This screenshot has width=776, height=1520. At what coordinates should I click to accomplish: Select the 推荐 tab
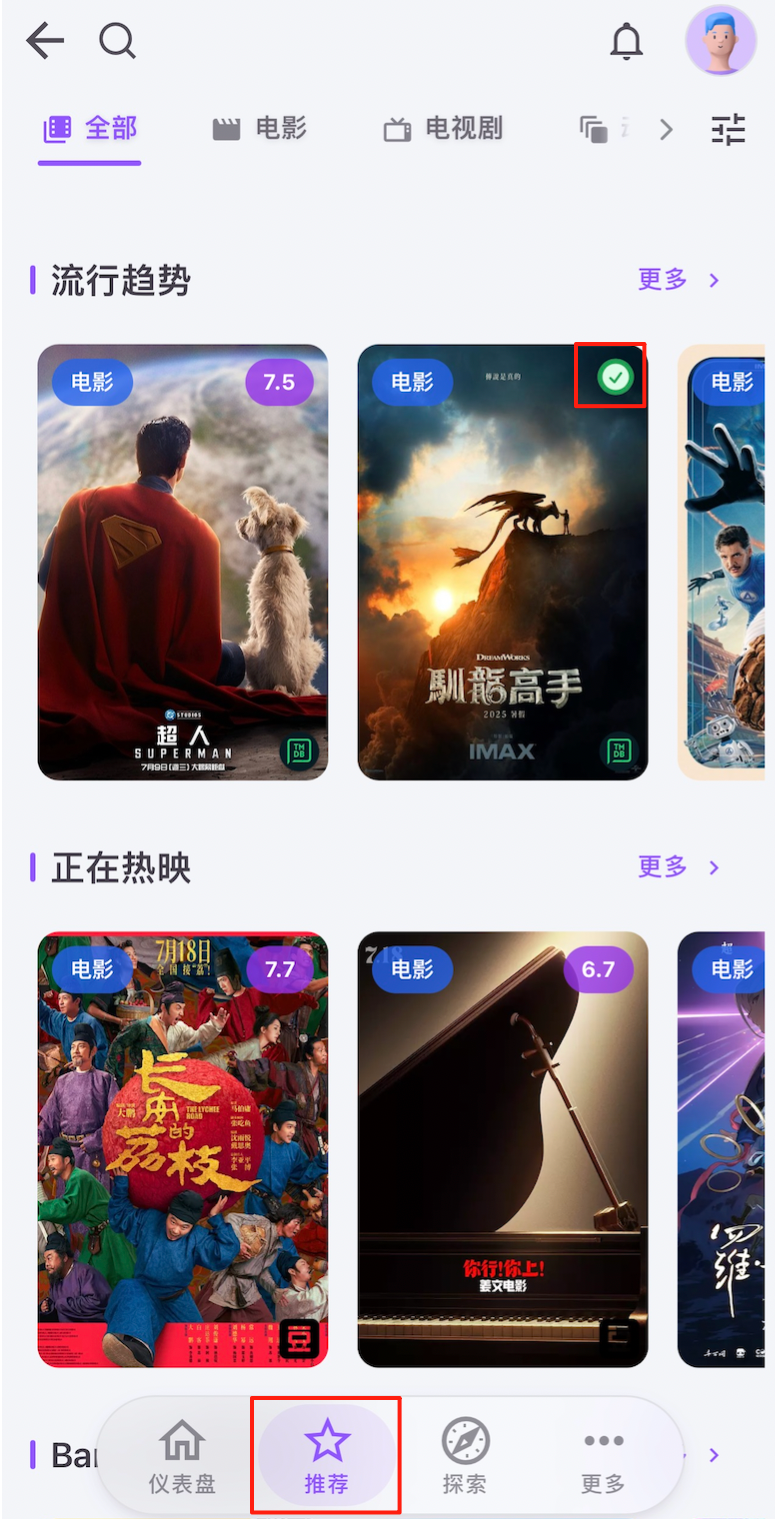coord(326,1456)
